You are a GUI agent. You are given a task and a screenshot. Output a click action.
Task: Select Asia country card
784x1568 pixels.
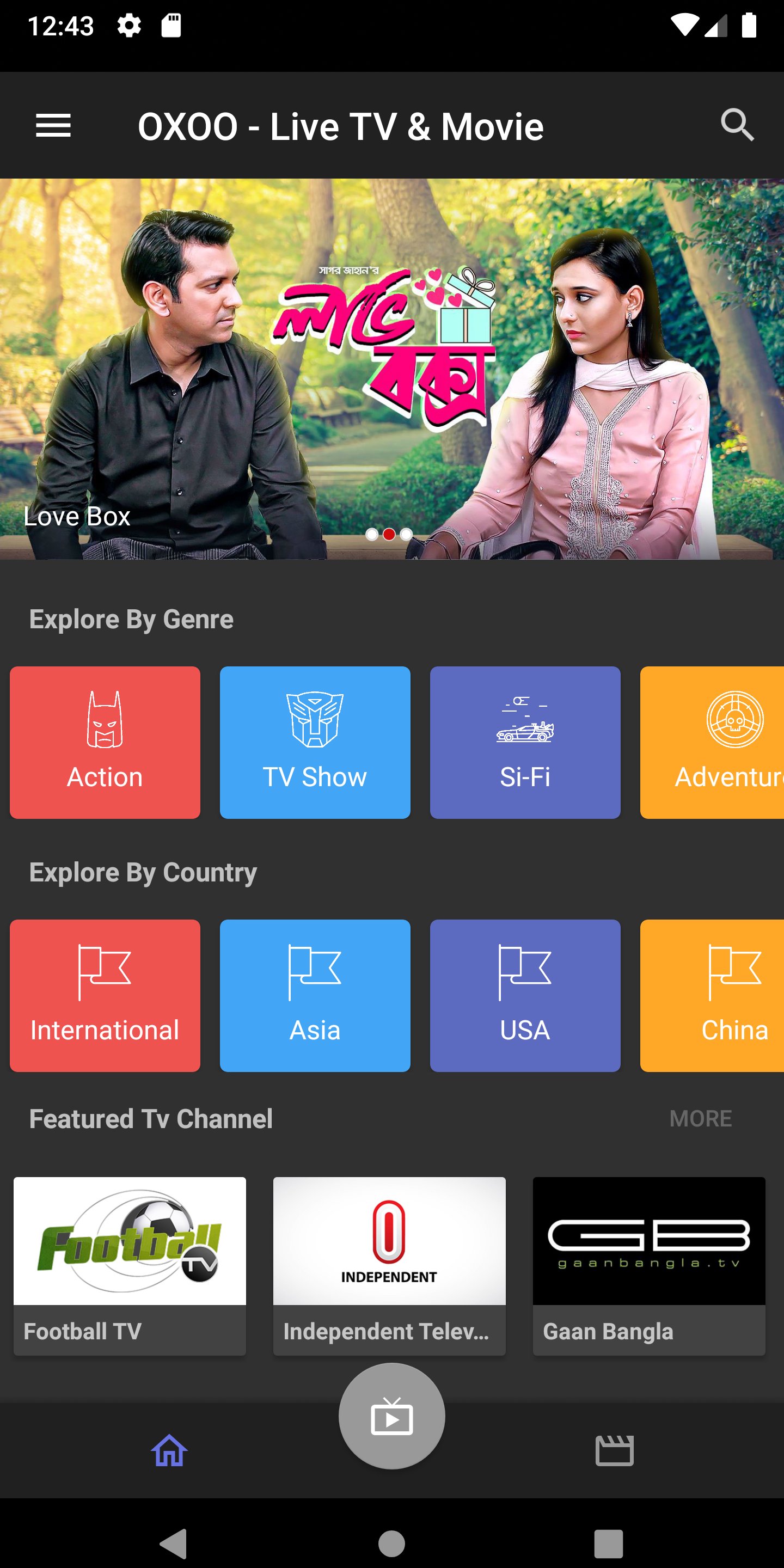pyautogui.click(x=315, y=995)
